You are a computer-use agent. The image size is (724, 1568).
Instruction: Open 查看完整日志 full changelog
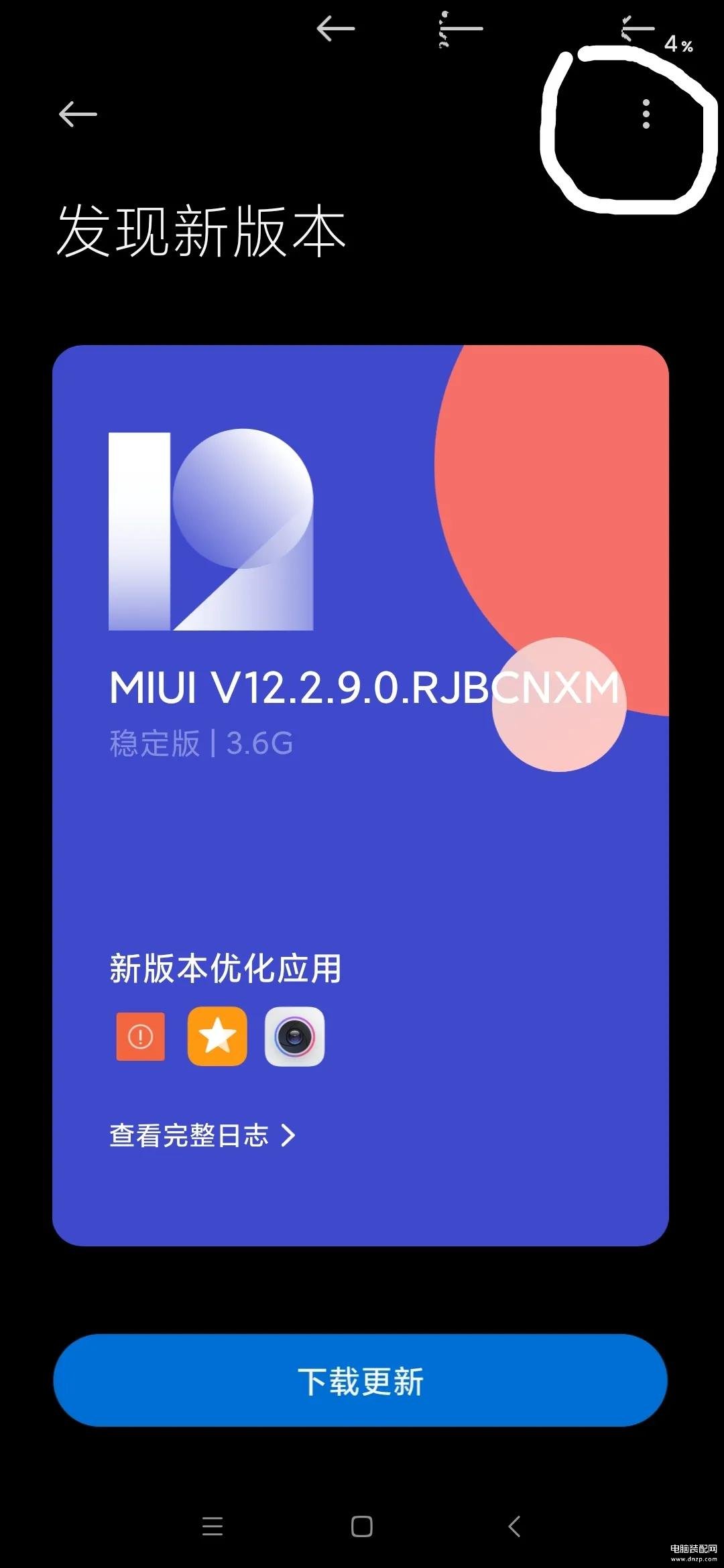point(202,1136)
